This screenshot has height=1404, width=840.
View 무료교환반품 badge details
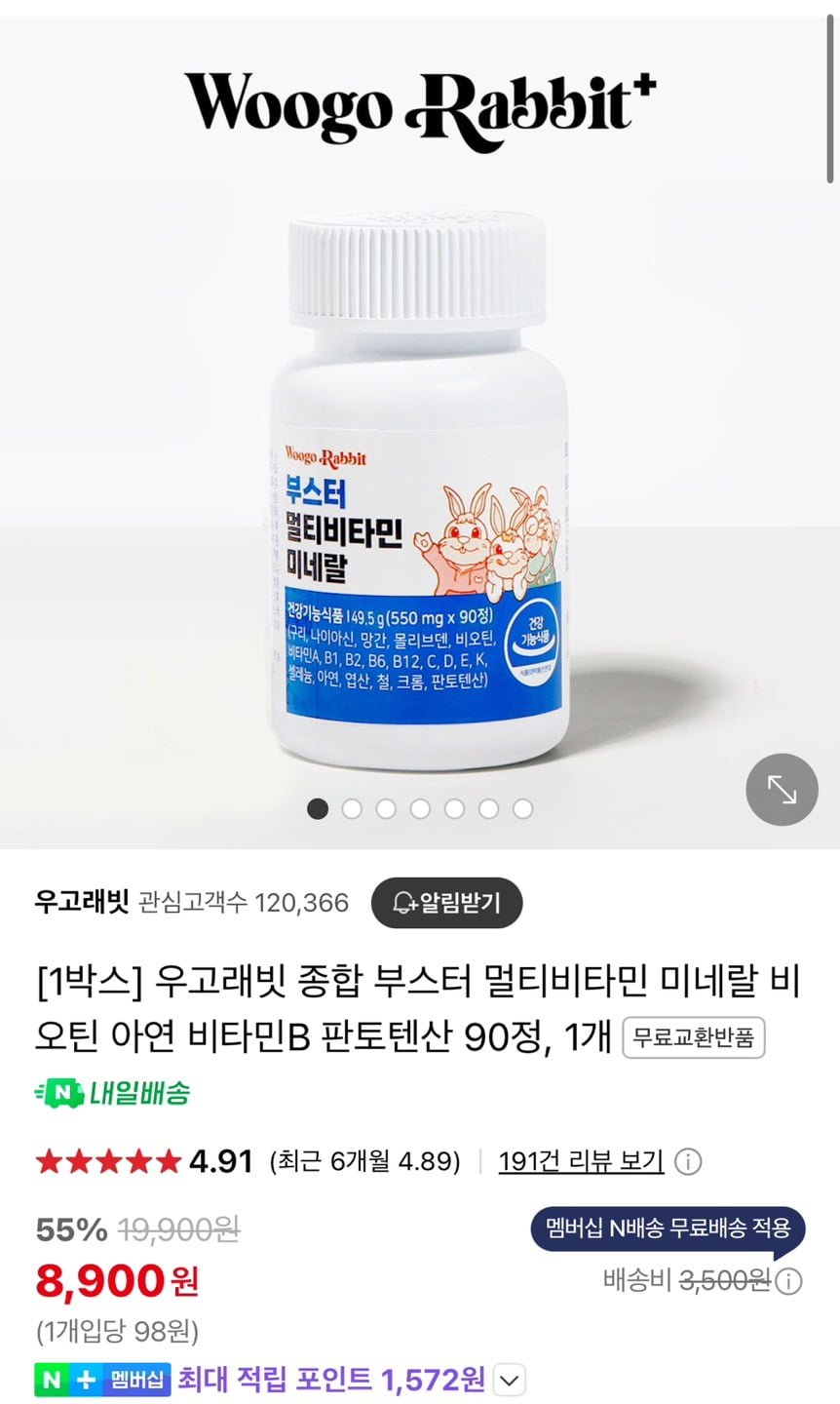click(694, 1037)
